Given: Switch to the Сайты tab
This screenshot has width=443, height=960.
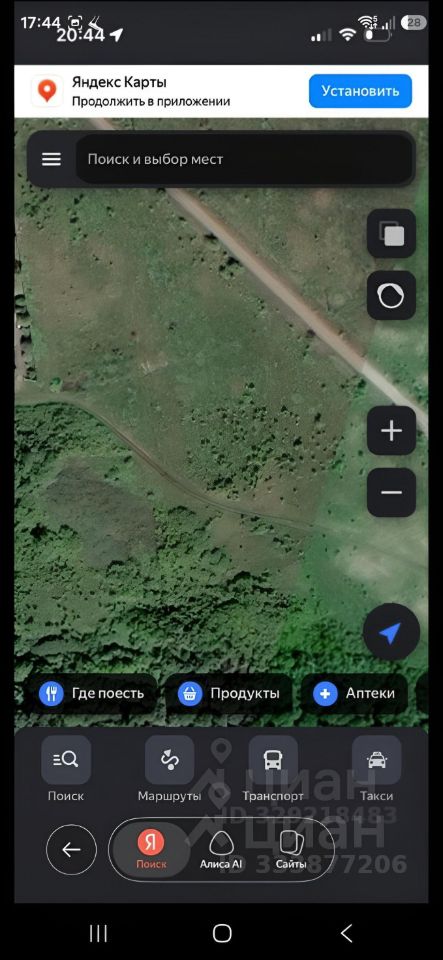Looking at the screenshot, I should click(291, 850).
